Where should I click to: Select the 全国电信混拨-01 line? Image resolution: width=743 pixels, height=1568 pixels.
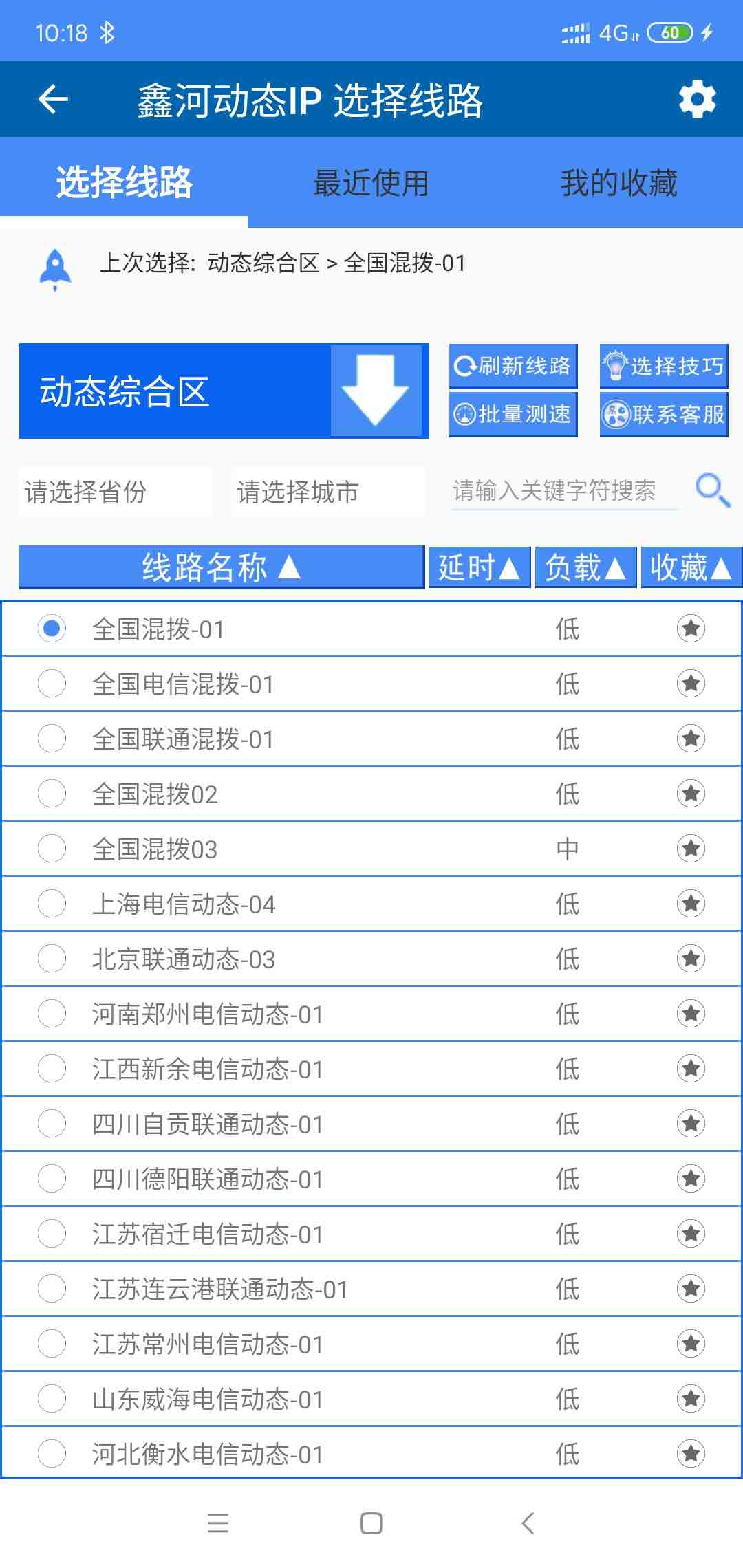pos(371,684)
